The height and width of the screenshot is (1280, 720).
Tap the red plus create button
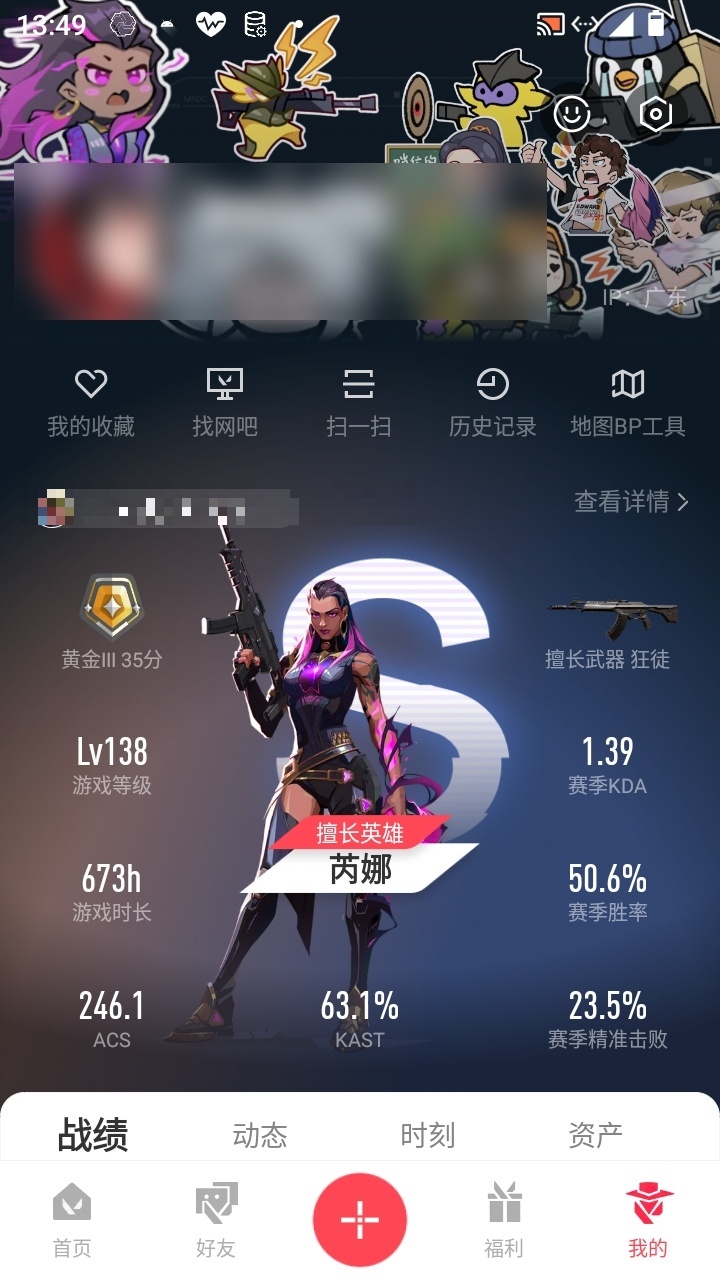tap(360, 1220)
